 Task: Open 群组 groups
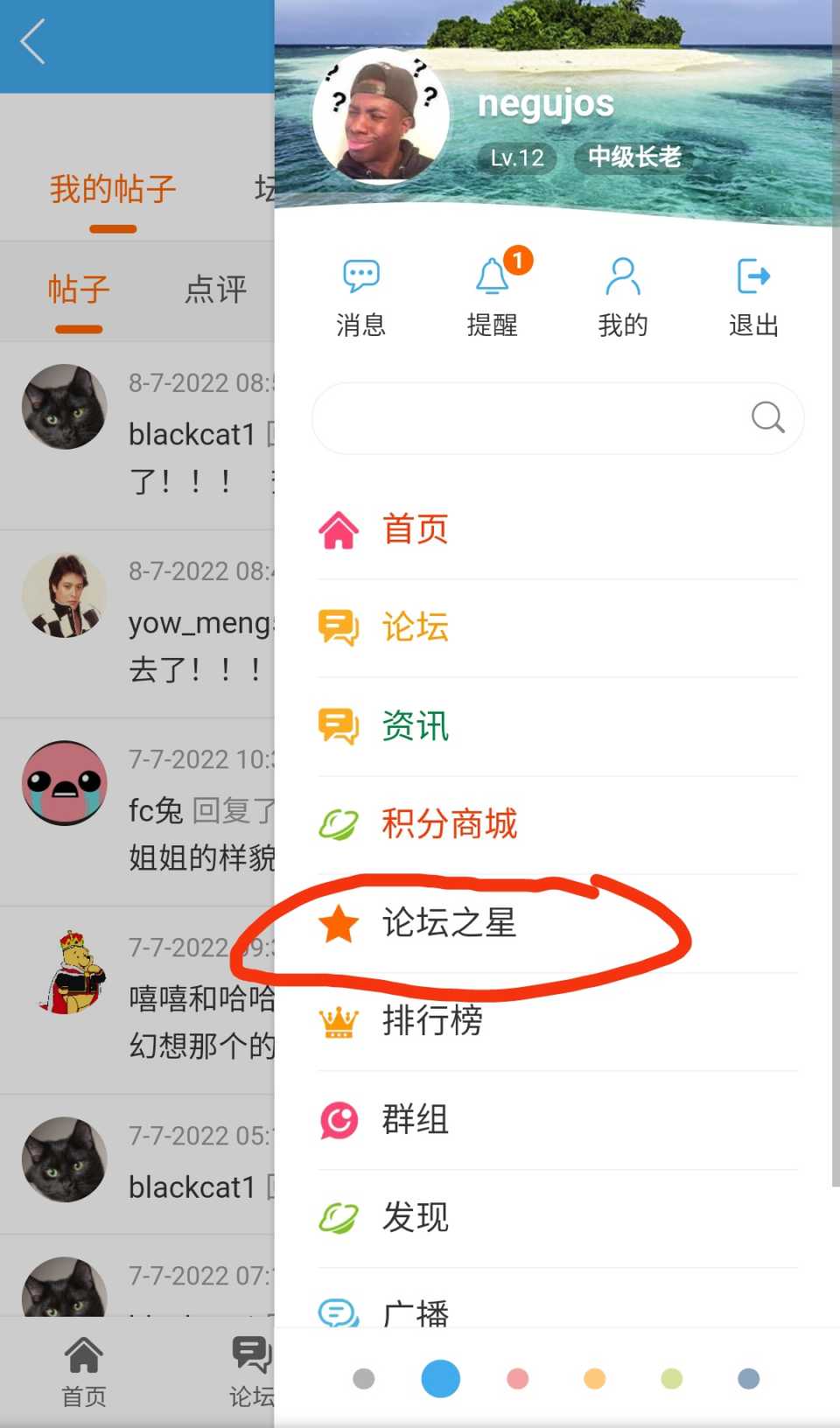point(415,1119)
